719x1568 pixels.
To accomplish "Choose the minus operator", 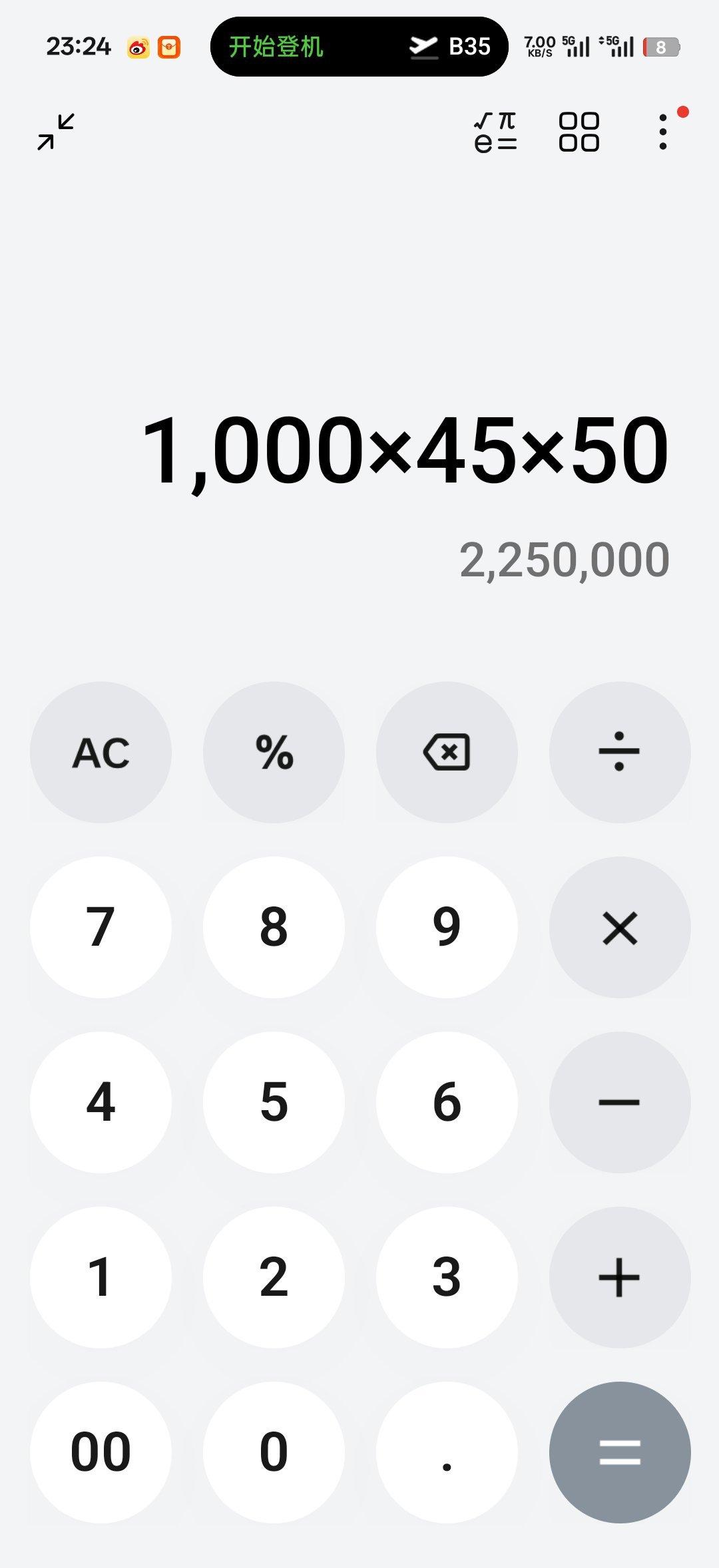I will tap(620, 1102).
